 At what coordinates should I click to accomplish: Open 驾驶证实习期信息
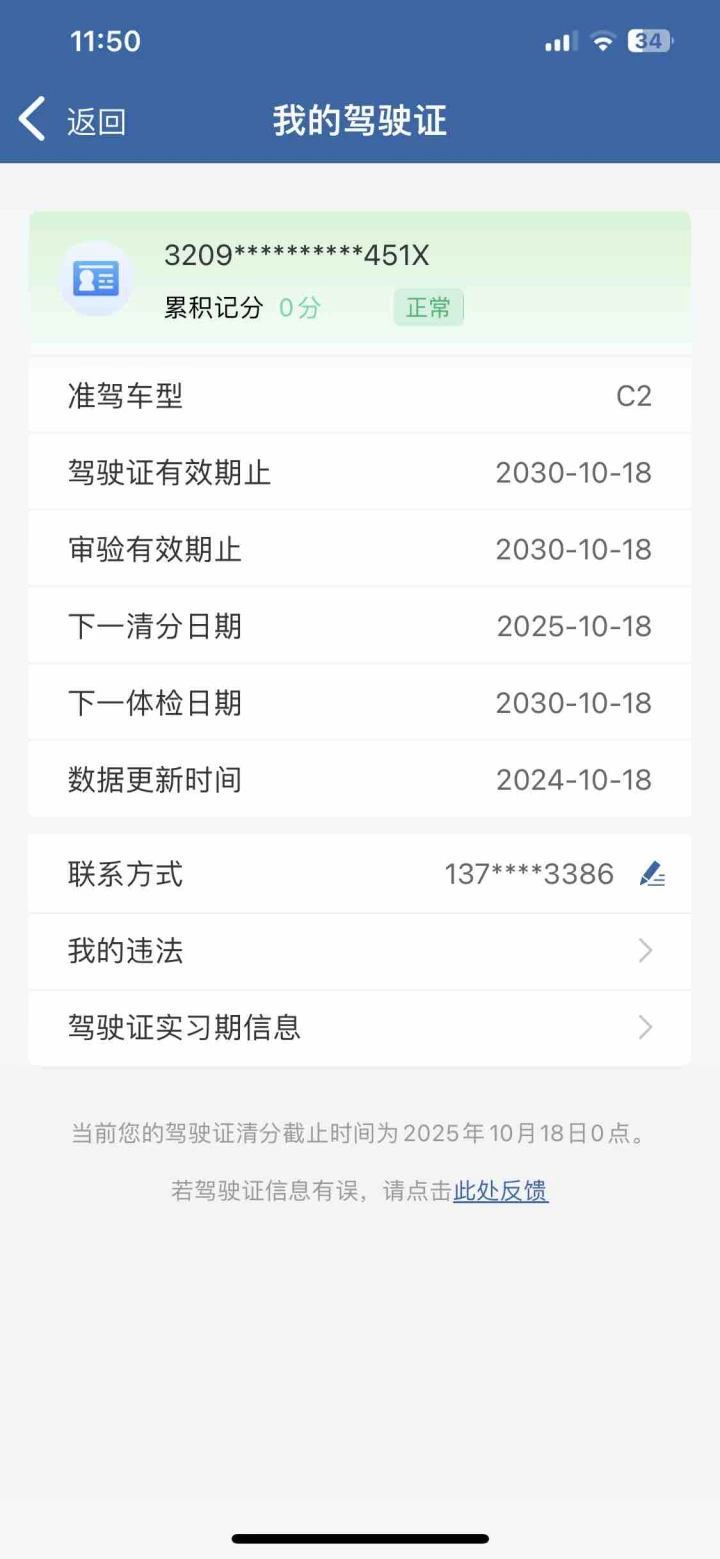pos(360,1028)
